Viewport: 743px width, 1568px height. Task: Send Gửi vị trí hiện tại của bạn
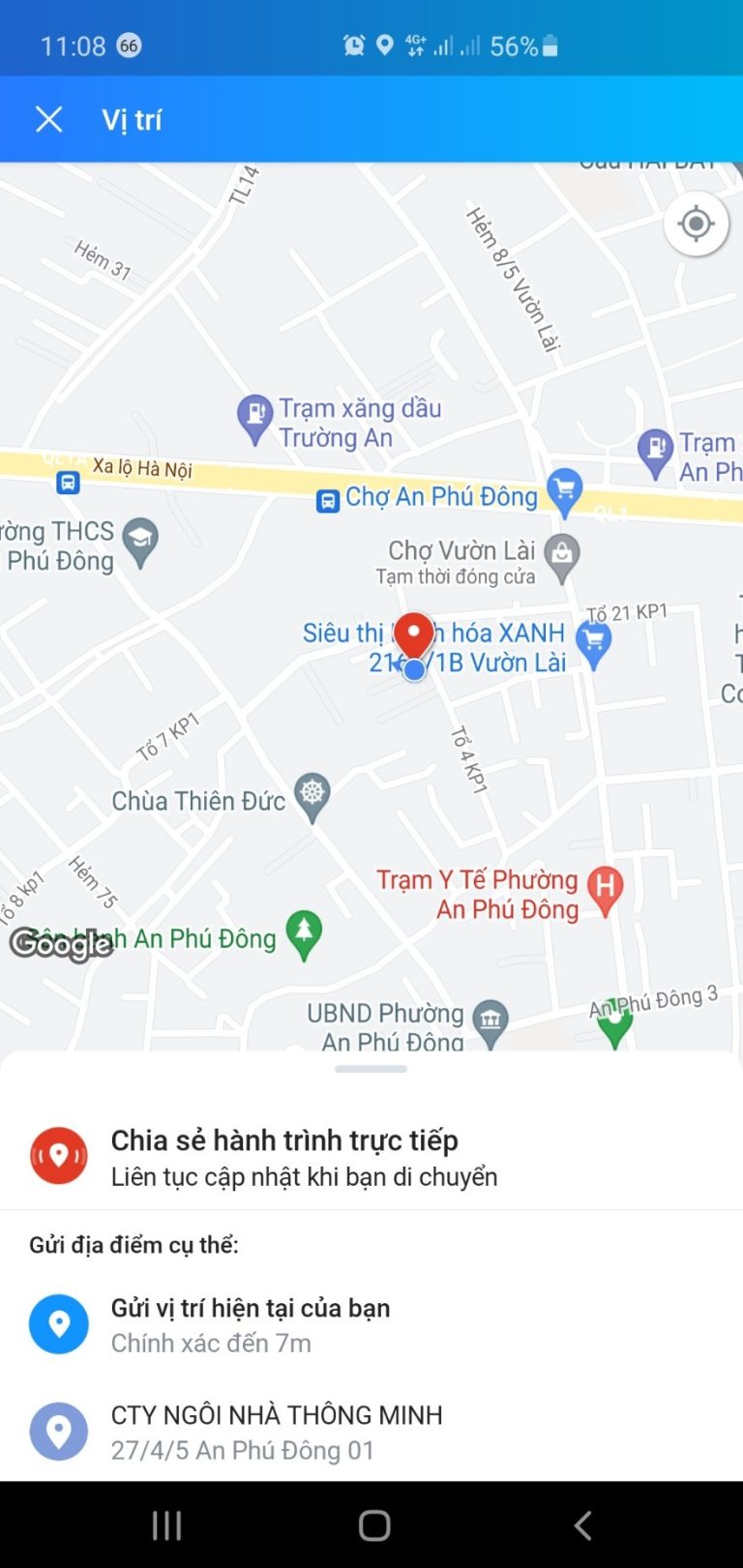click(x=250, y=1324)
